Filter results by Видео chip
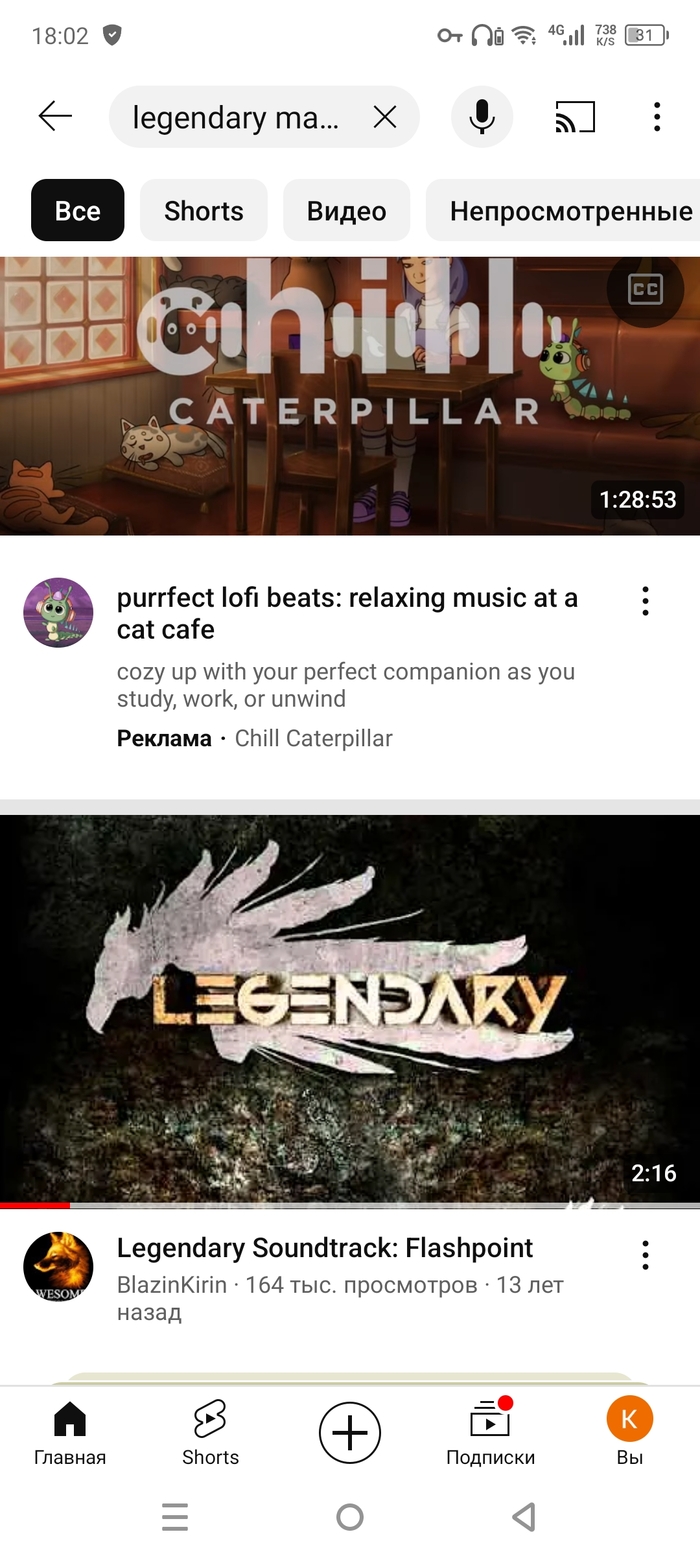 pyautogui.click(x=346, y=211)
